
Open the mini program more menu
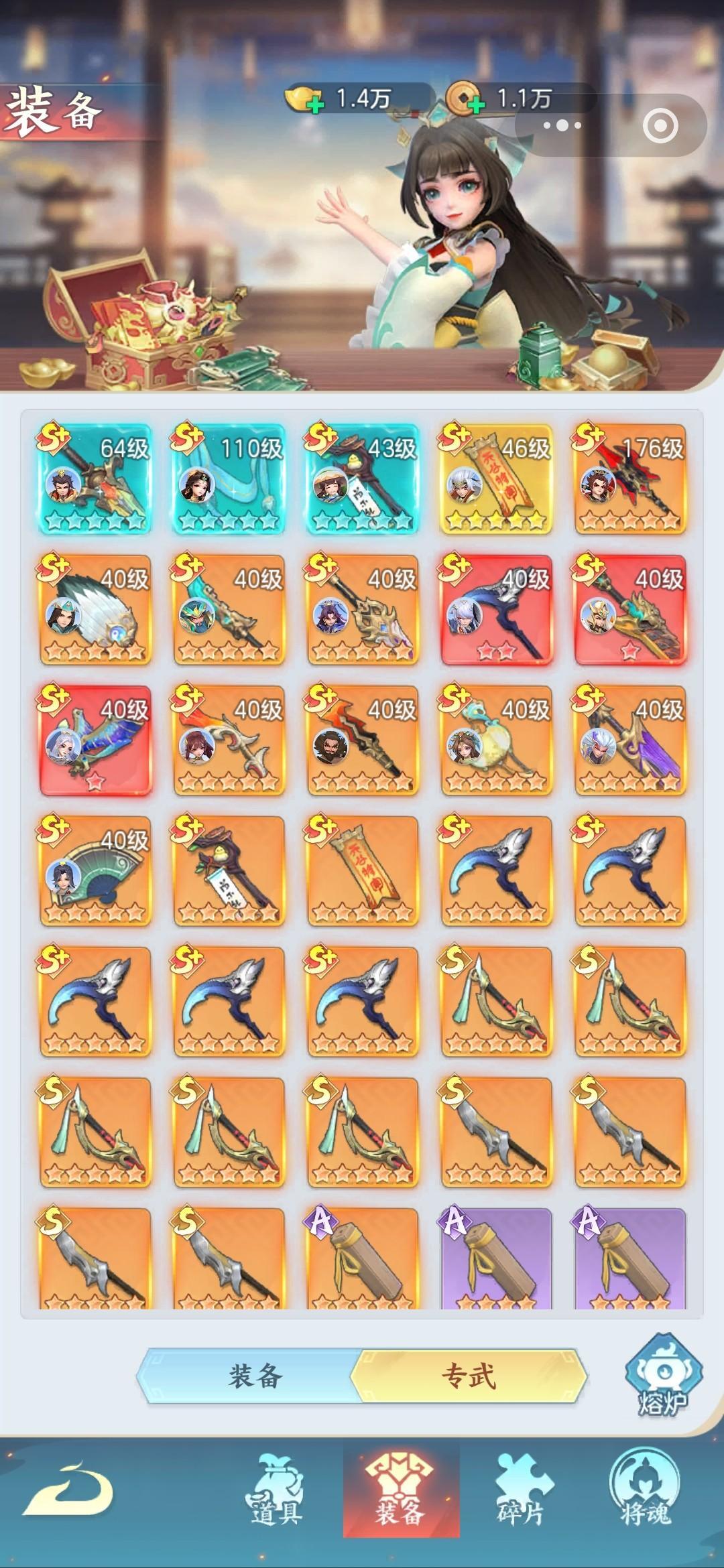562,125
